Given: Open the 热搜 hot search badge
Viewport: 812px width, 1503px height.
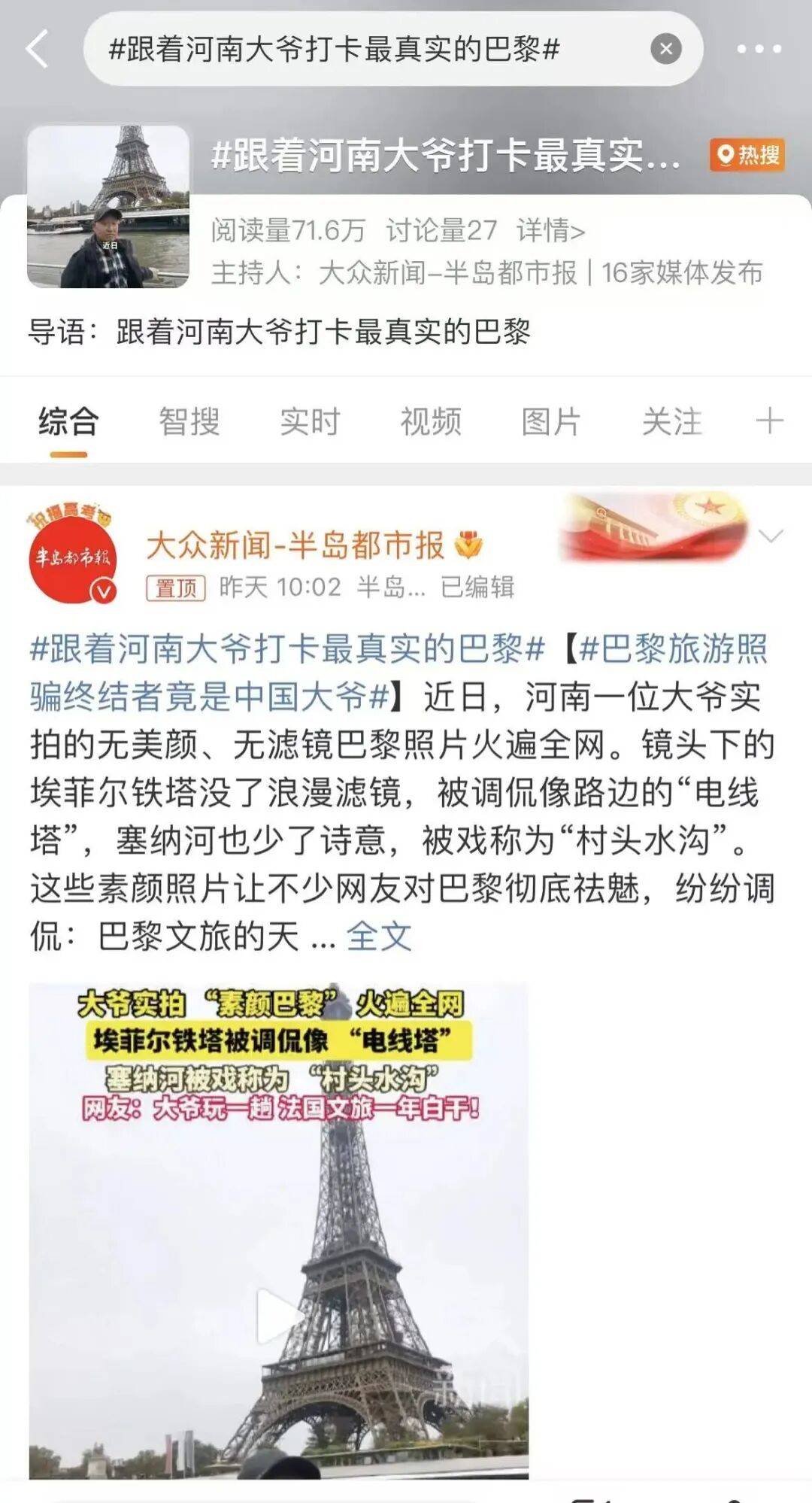Looking at the screenshot, I should (x=747, y=155).
